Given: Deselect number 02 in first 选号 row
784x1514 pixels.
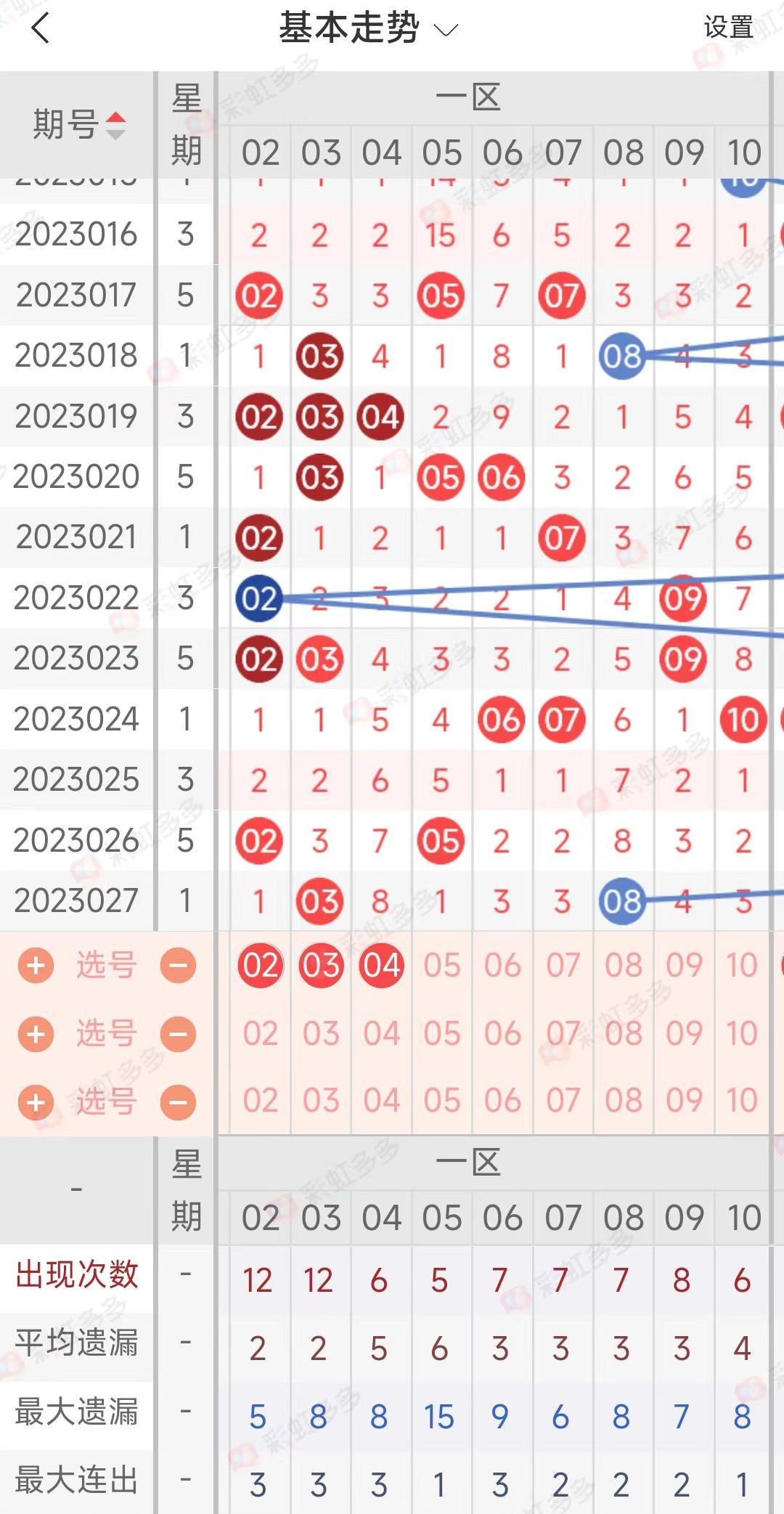Looking at the screenshot, I should [260, 966].
